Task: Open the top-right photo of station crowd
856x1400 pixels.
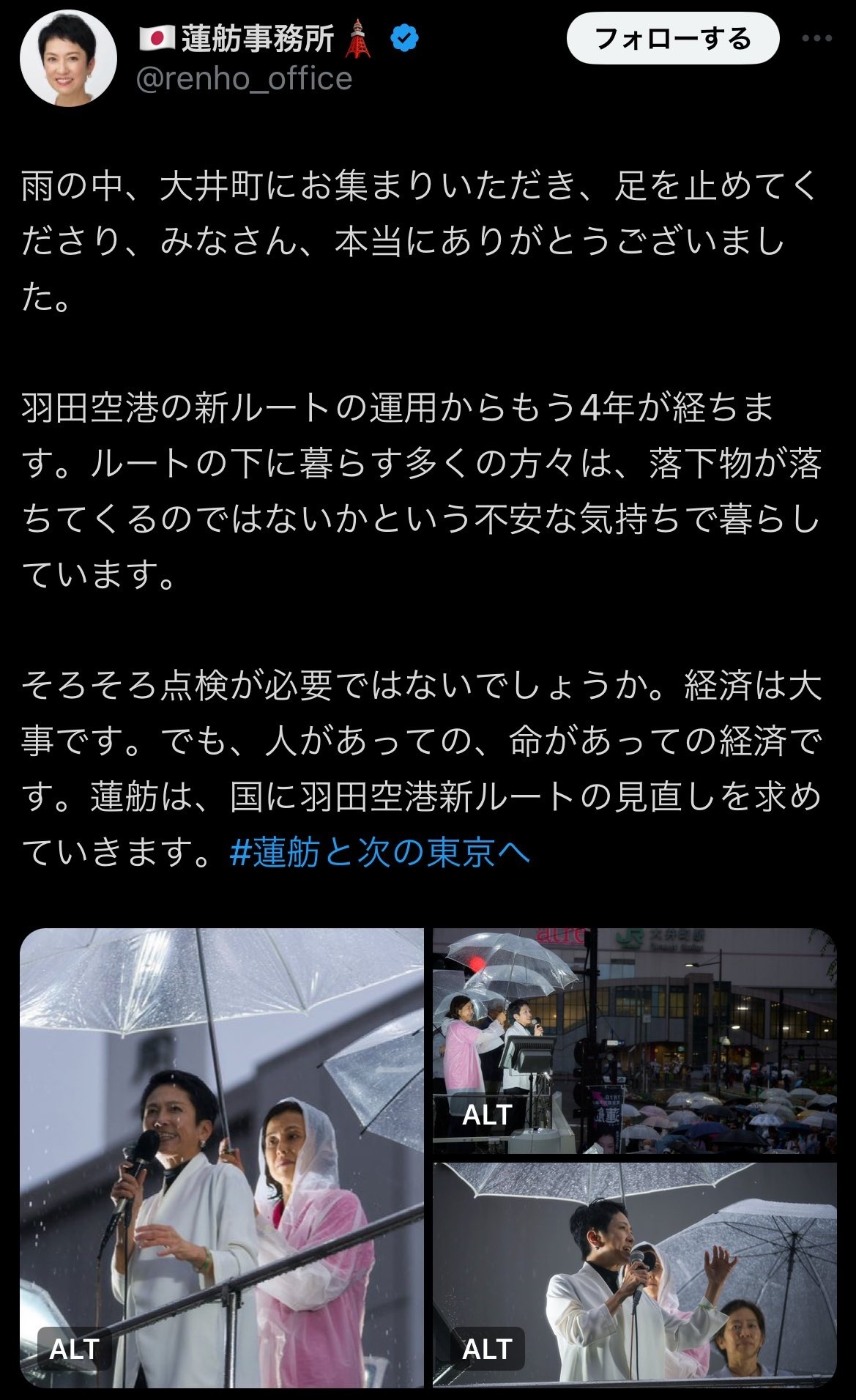Action: click(635, 1041)
